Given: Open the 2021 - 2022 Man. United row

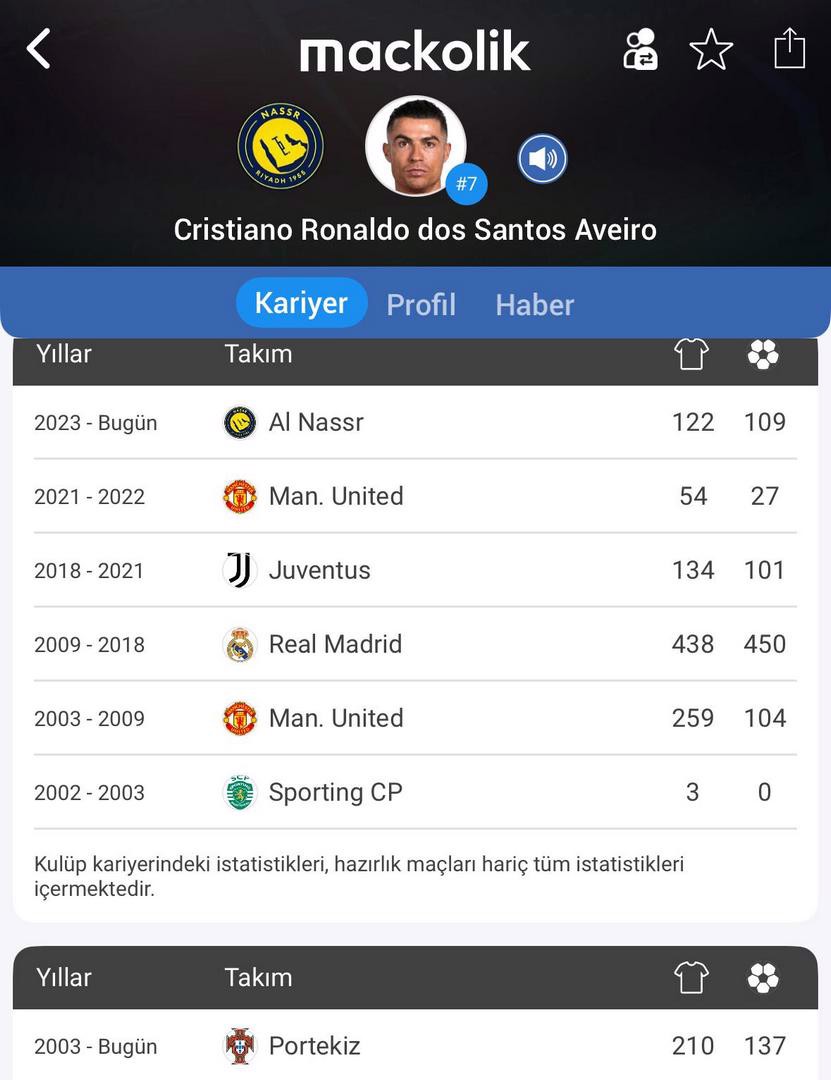Looking at the screenshot, I should (x=415, y=496).
